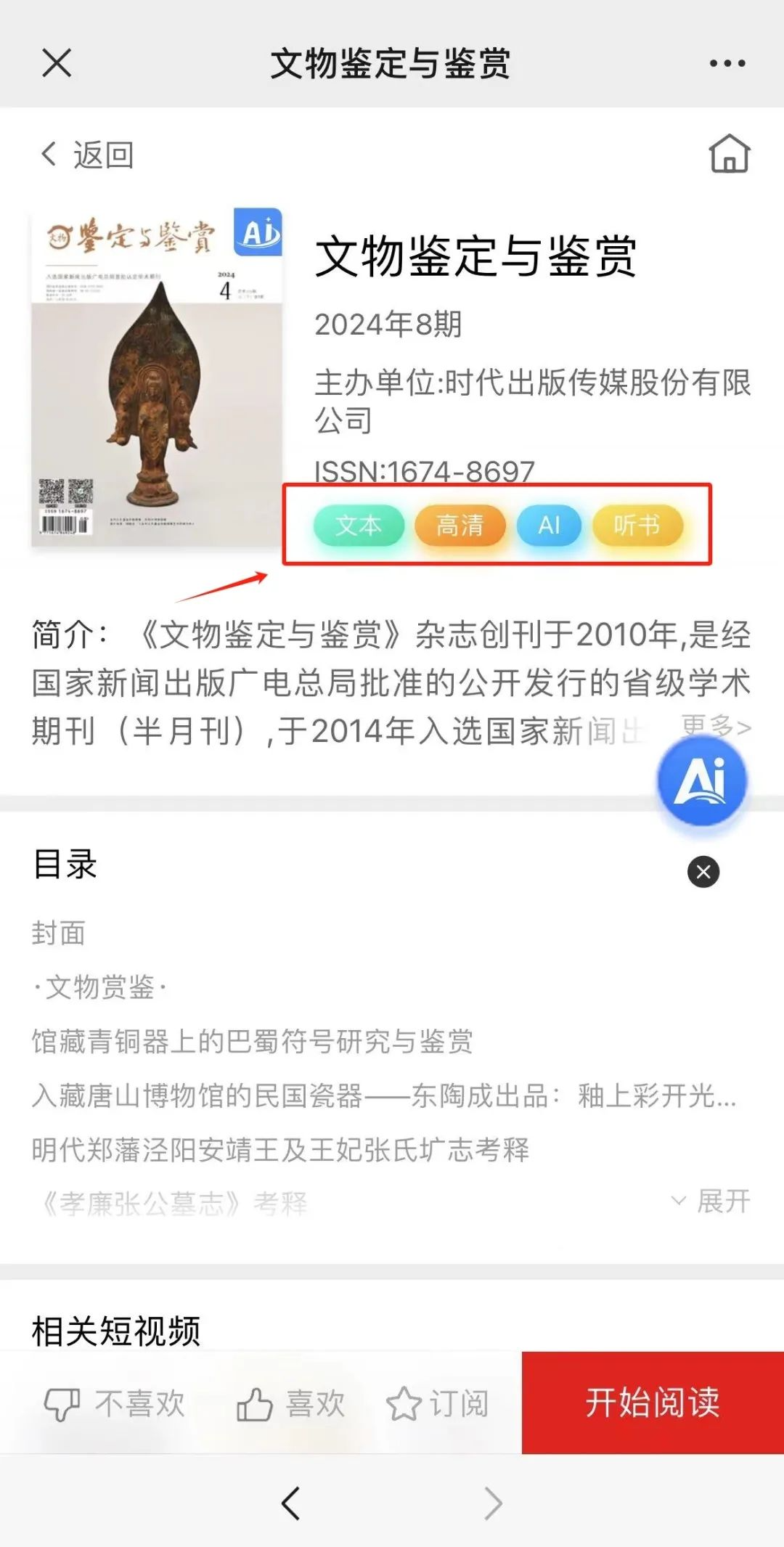Viewport: 784px width, 1547px height.
Task: Select the 听书 audiobook chip
Action: click(637, 525)
